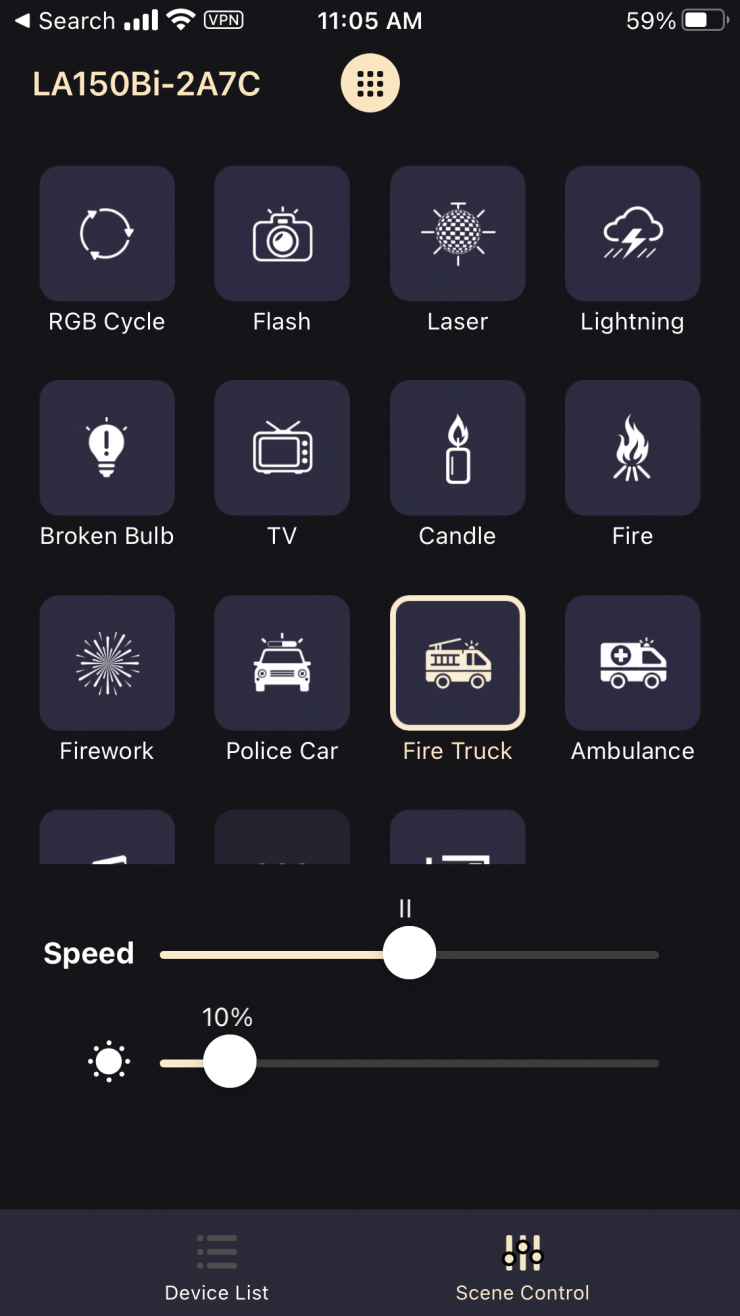This screenshot has height=1316, width=740.
Task: Choose the Candle effect
Action: coord(457,448)
